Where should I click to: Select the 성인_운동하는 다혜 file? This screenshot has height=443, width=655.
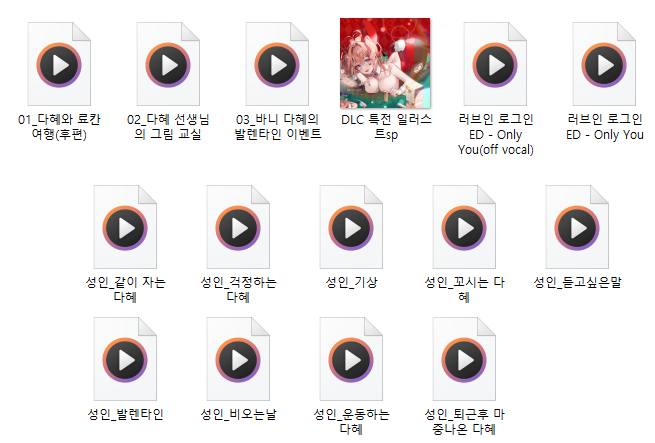click(x=351, y=362)
